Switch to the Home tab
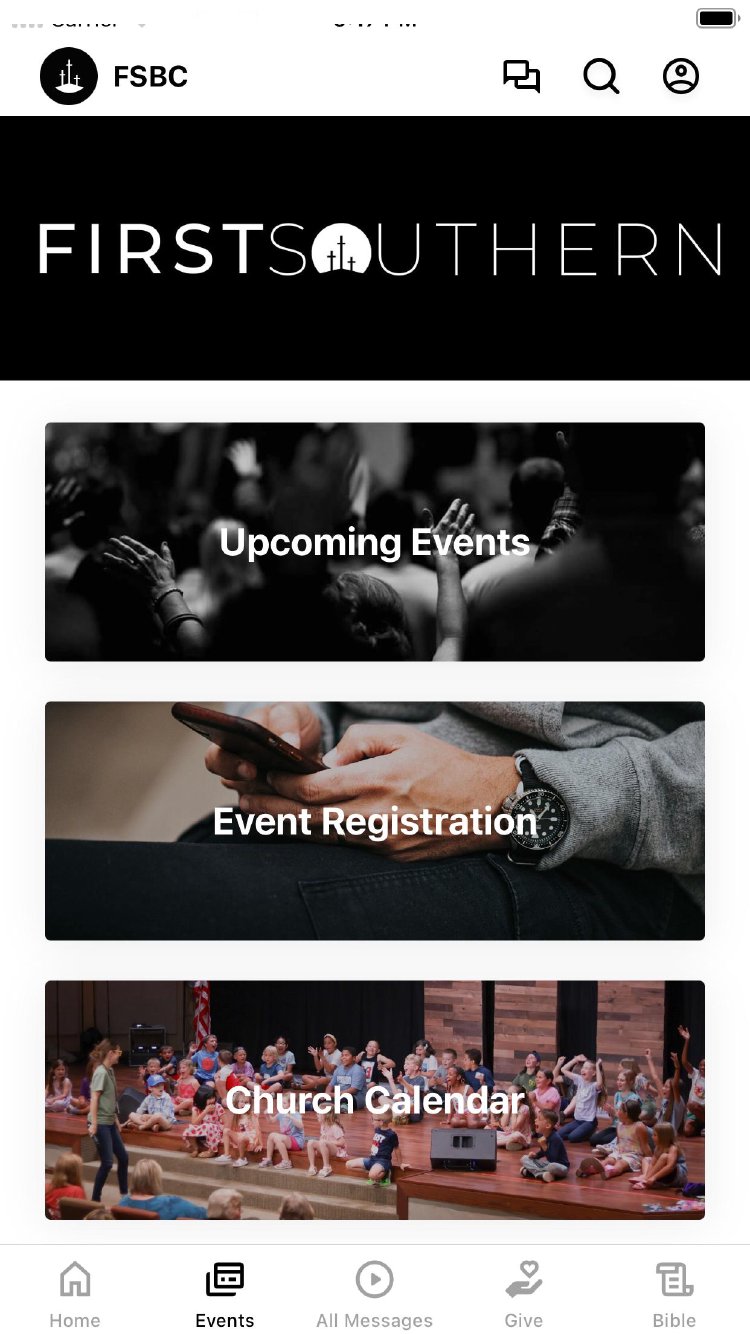The height and width of the screenshot is (1334, 750). [75, 1294]
